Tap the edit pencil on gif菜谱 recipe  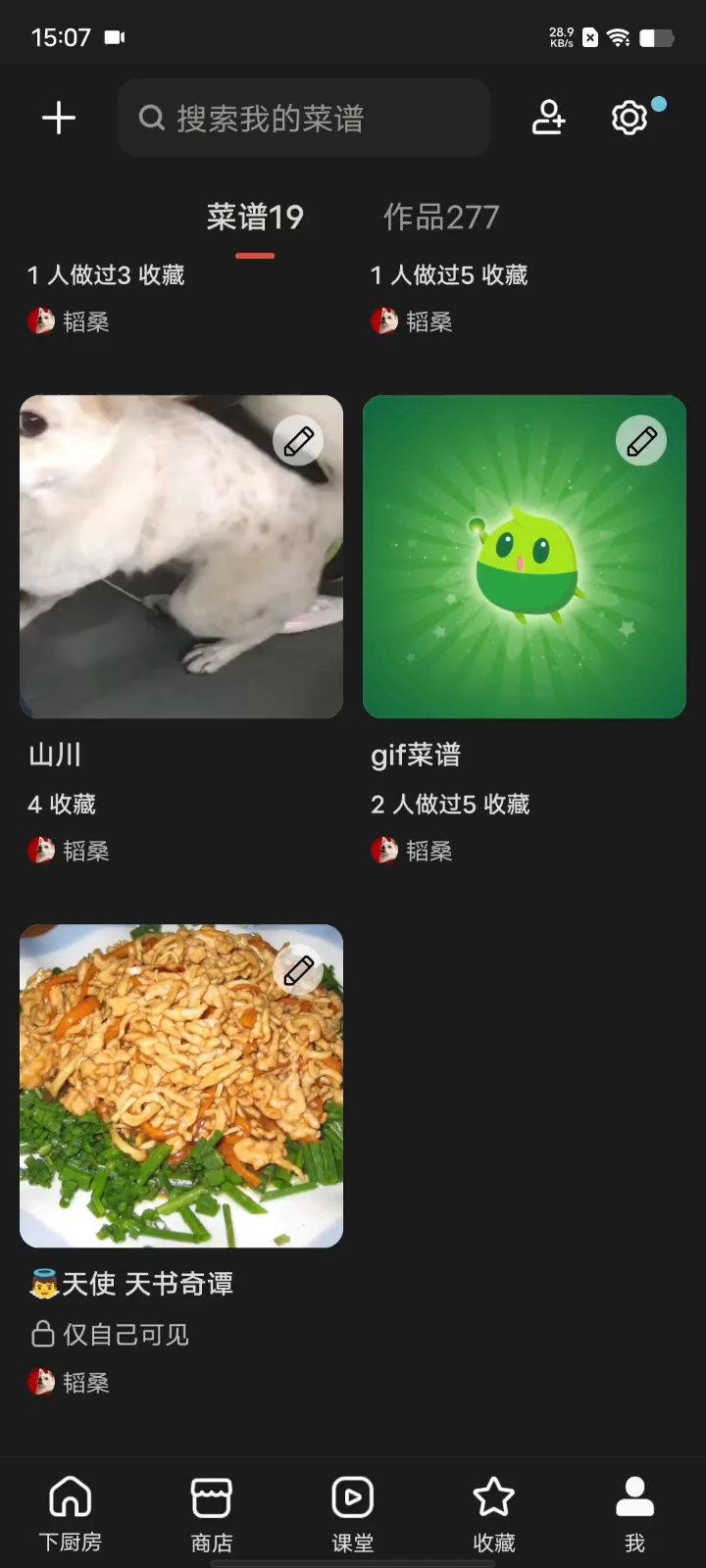642,440
